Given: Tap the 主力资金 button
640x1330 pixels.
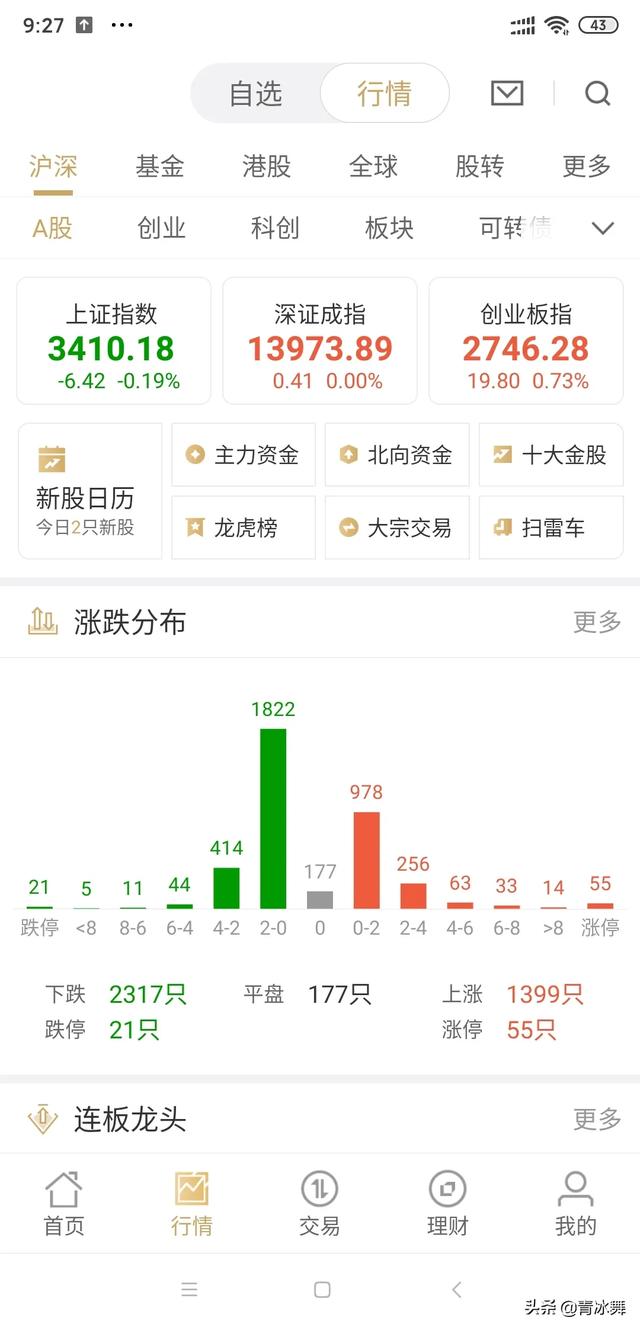Looking at the screenshot, I should (x=243, y=455).
